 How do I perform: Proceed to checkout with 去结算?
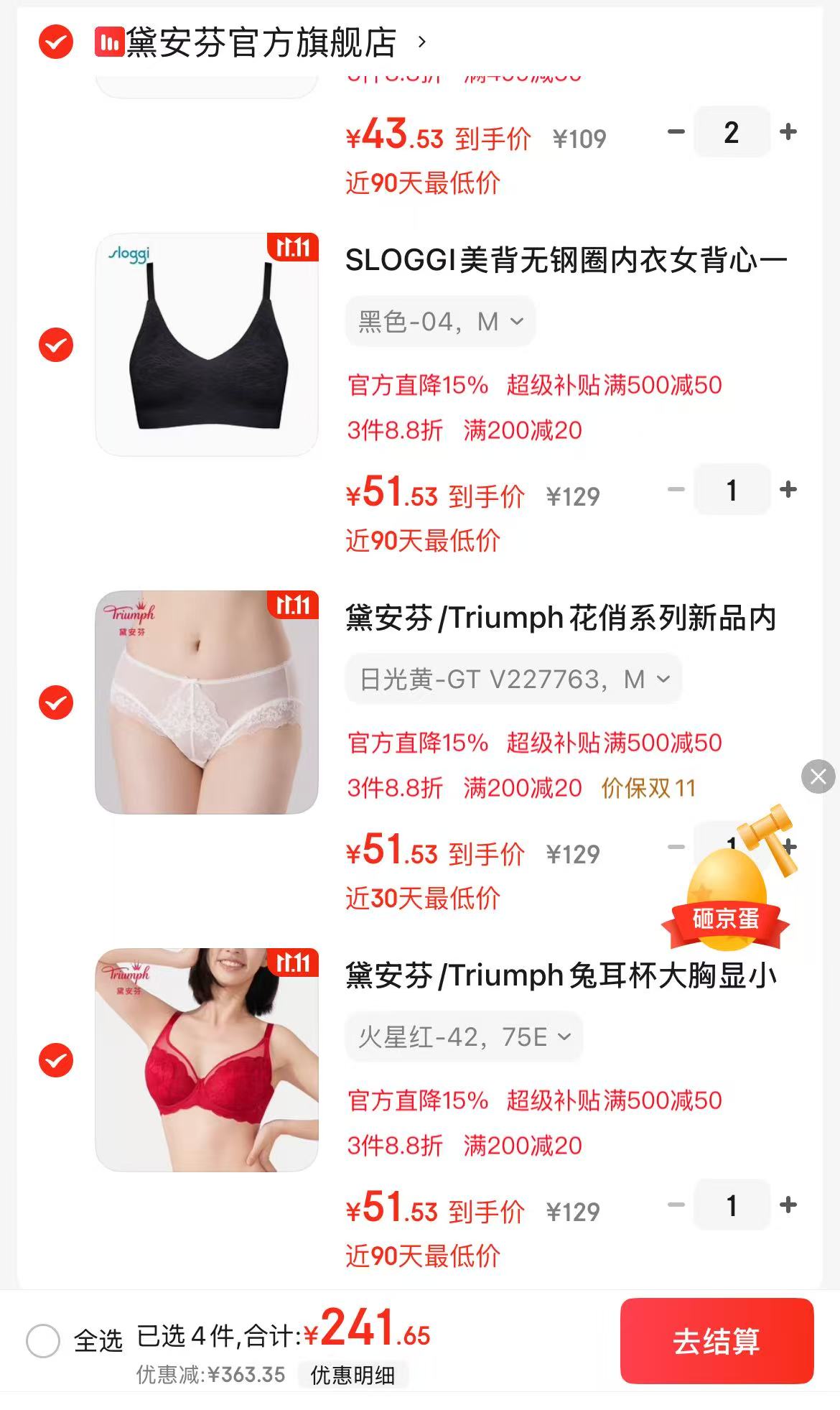(x=717, y=1341)
